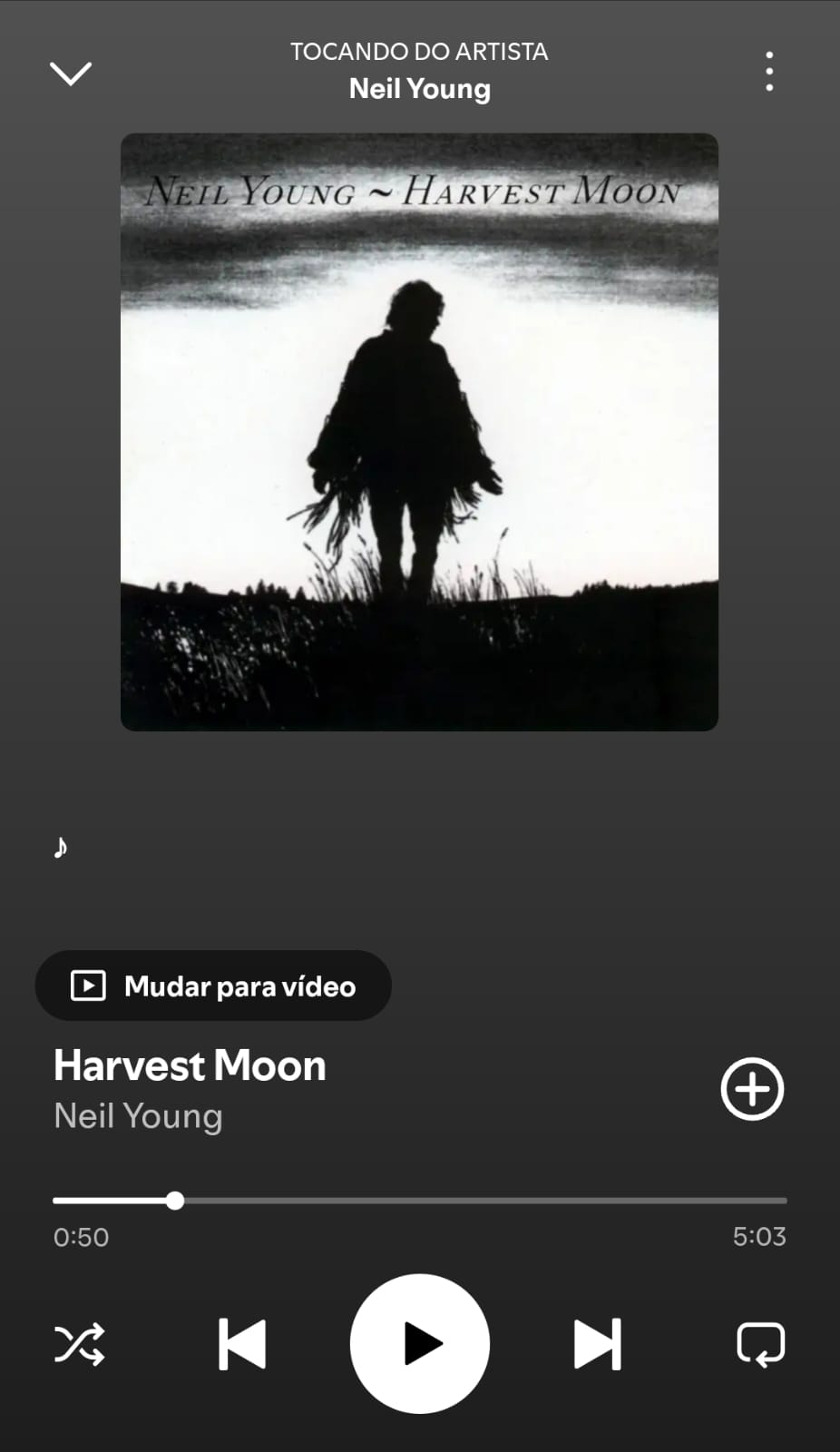Skip to the previous track
Image resolution: width=840 pixels, height=1452 pixels.
pos(240,1344)
